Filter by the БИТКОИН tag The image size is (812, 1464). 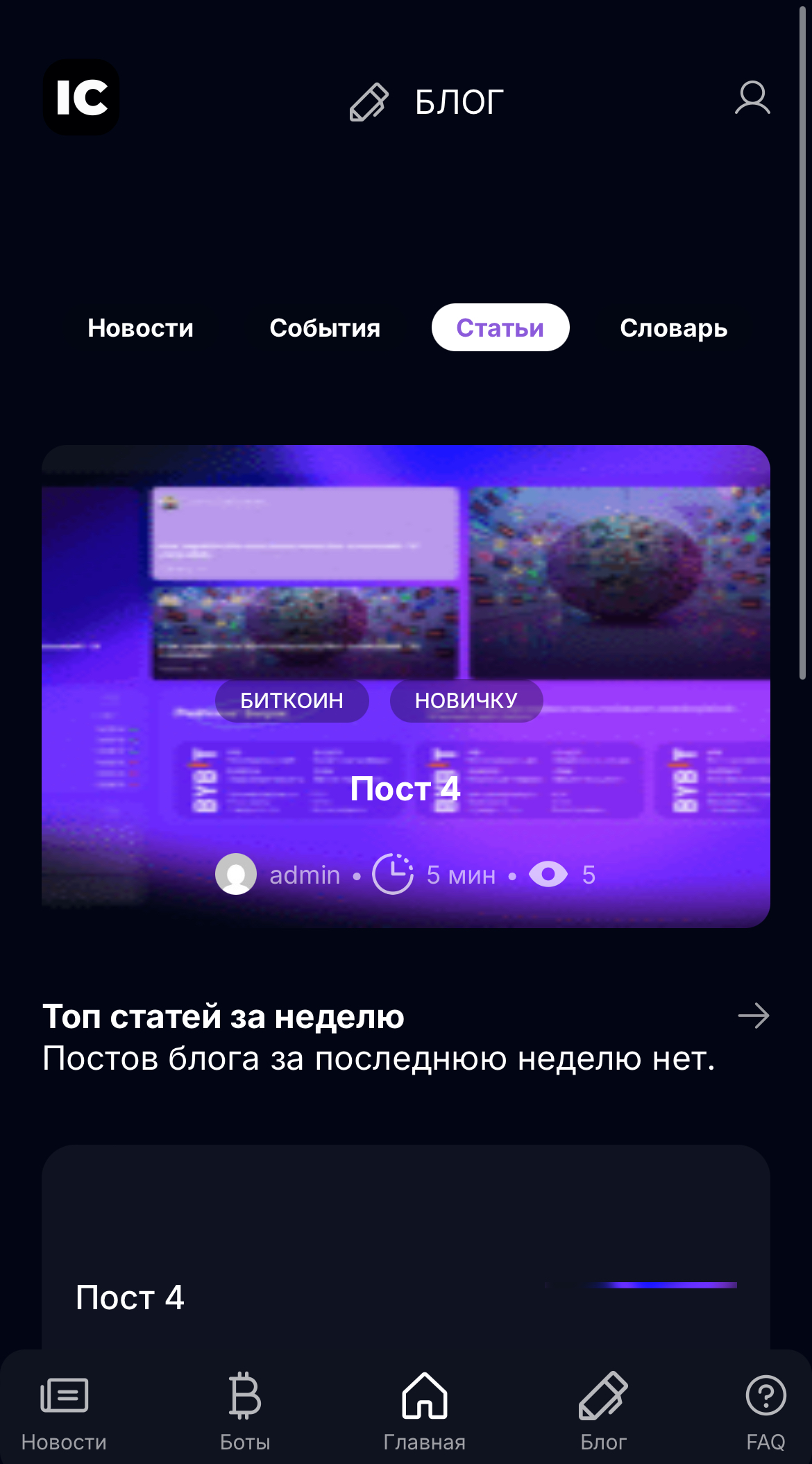[291, 700]
